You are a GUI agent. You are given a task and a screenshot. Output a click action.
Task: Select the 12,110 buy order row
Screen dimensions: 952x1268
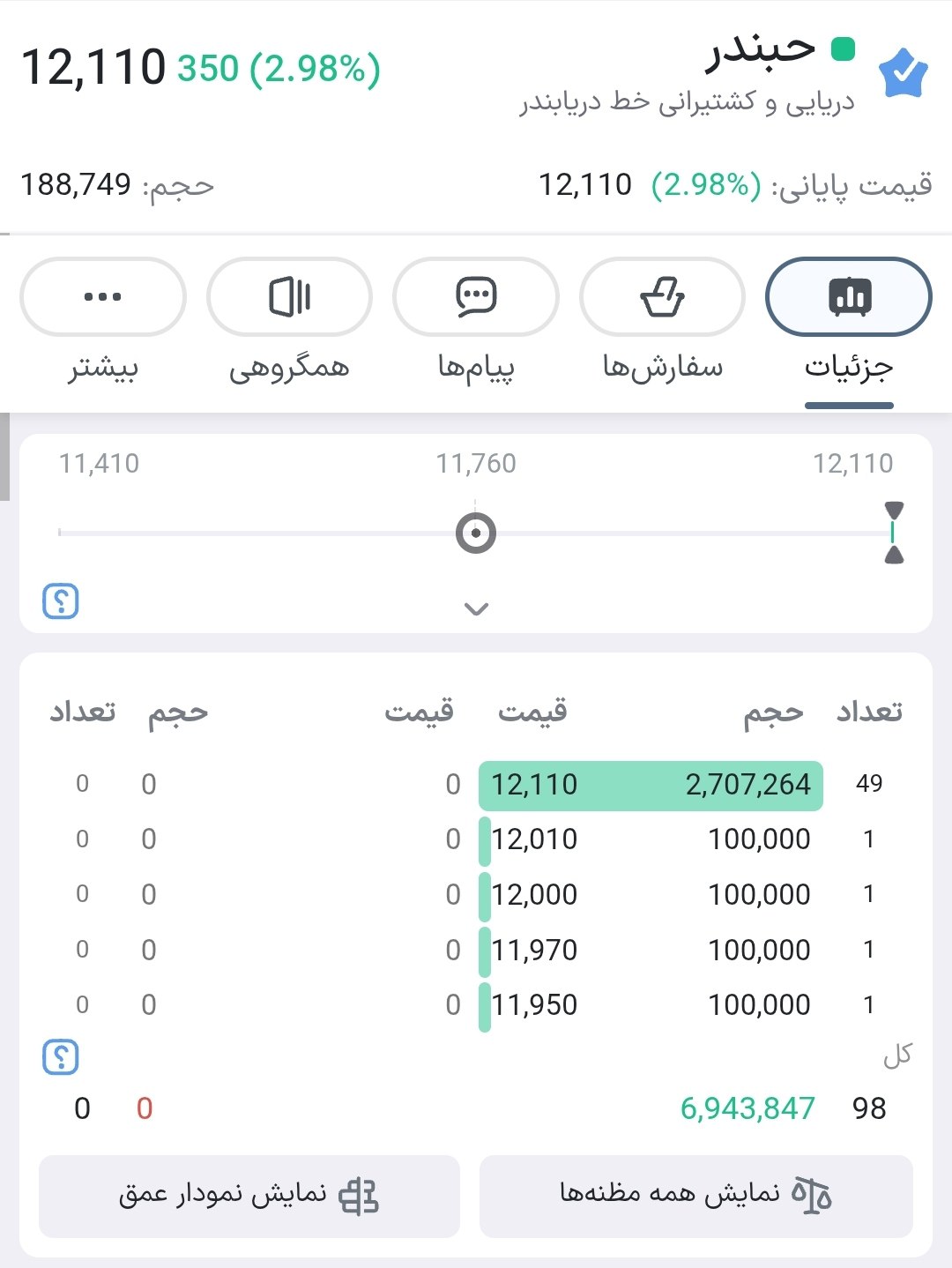[651, 785]
